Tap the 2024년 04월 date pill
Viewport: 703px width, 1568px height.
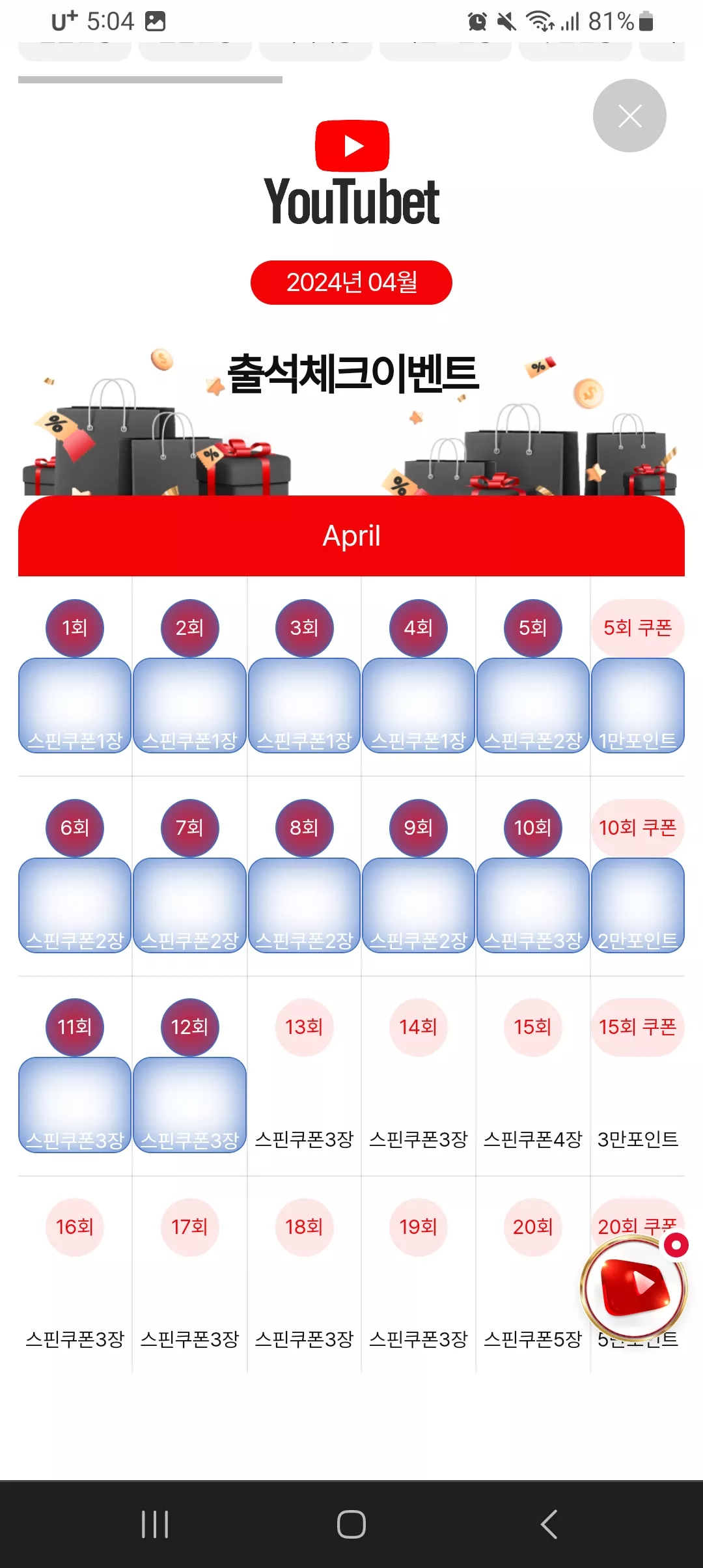351,283
